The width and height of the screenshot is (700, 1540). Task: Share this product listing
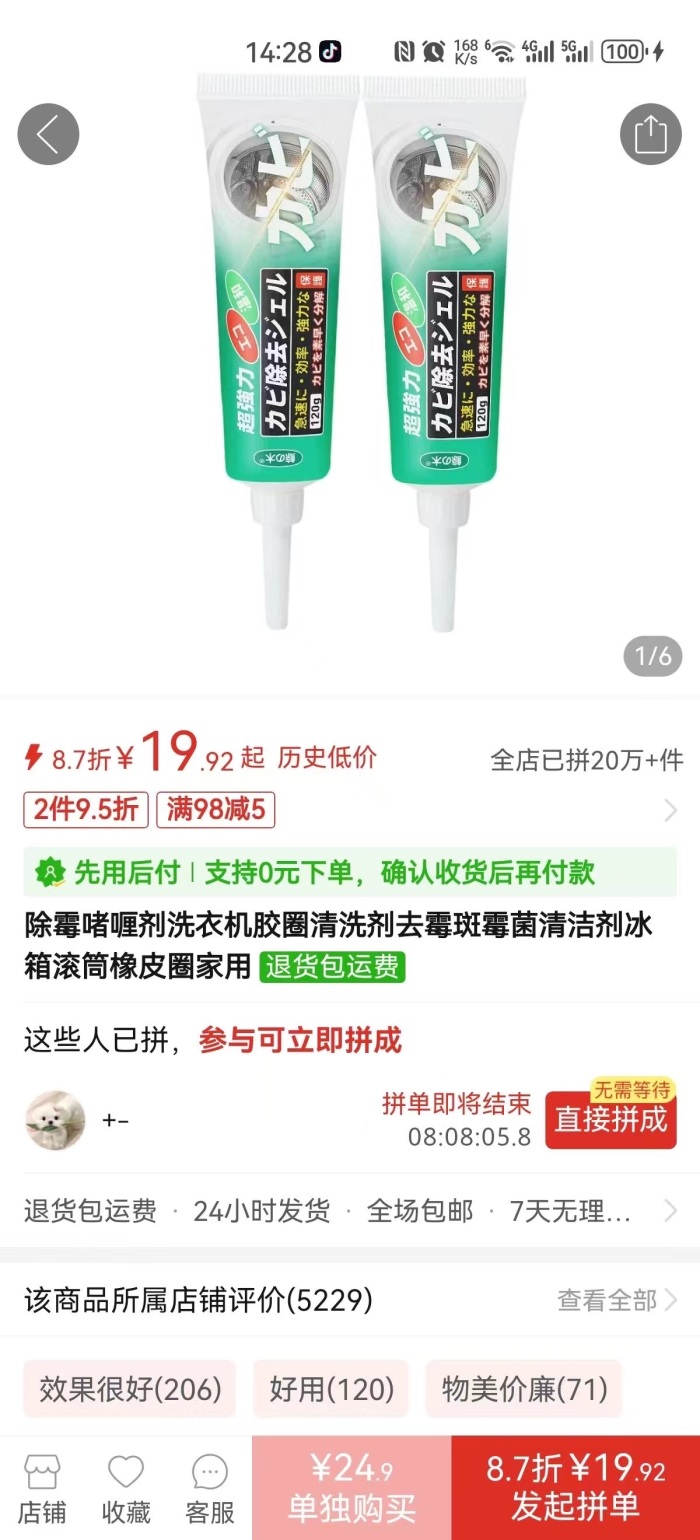650,134
